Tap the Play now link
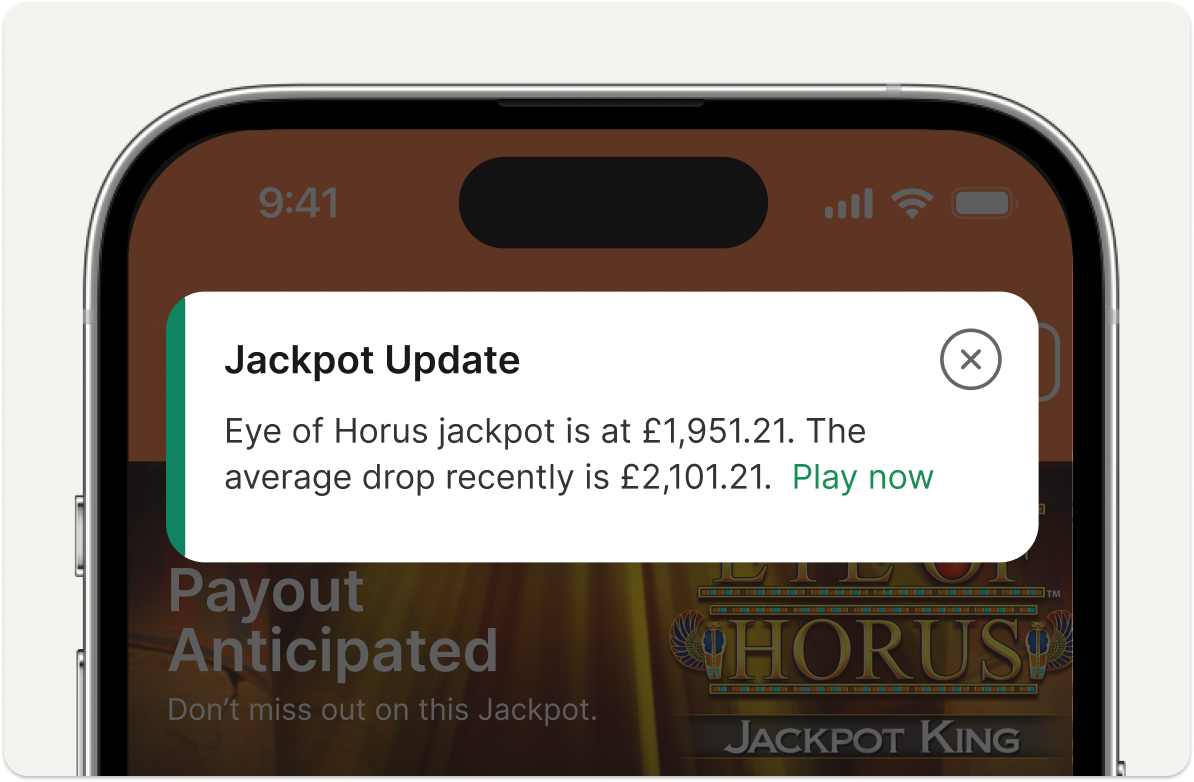1194x782 pixels. 862,478
